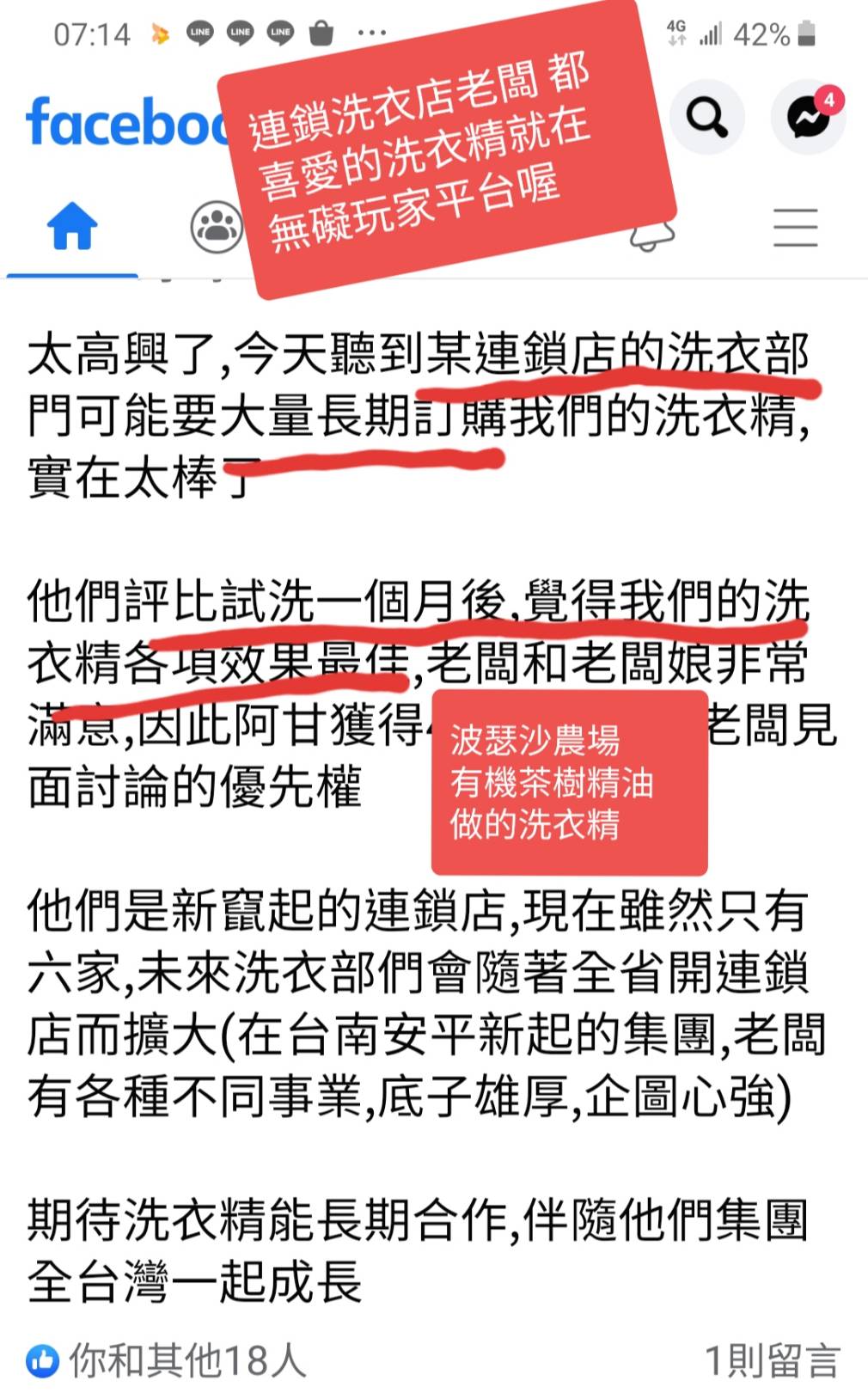This screenshot has height=1393, width=868.
Task: Open Facebook search
Action: pyautogui.click(x=706, y=118)
